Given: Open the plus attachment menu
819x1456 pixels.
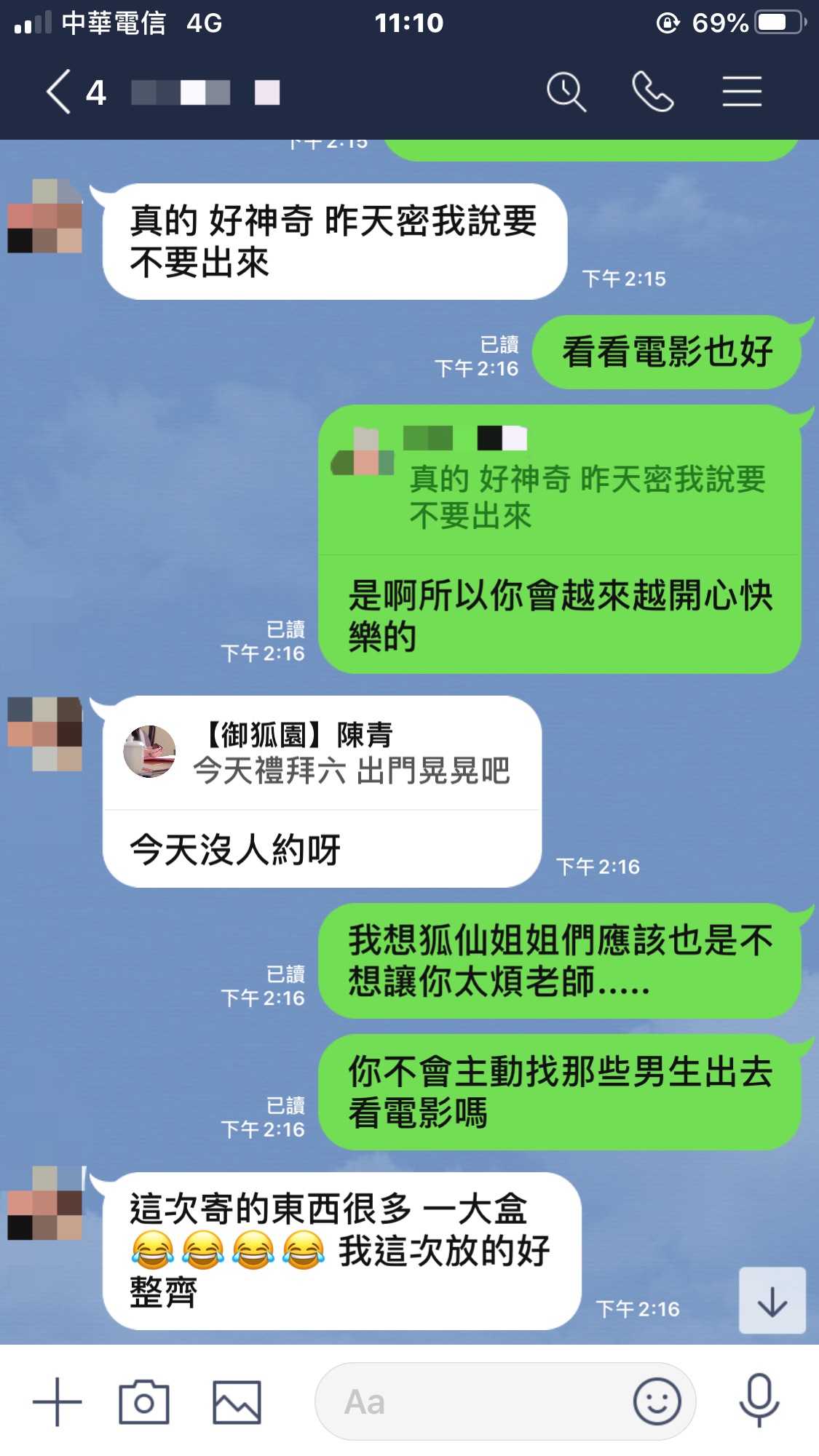Looking at the screenshot, I should (x=58, y=1401).
